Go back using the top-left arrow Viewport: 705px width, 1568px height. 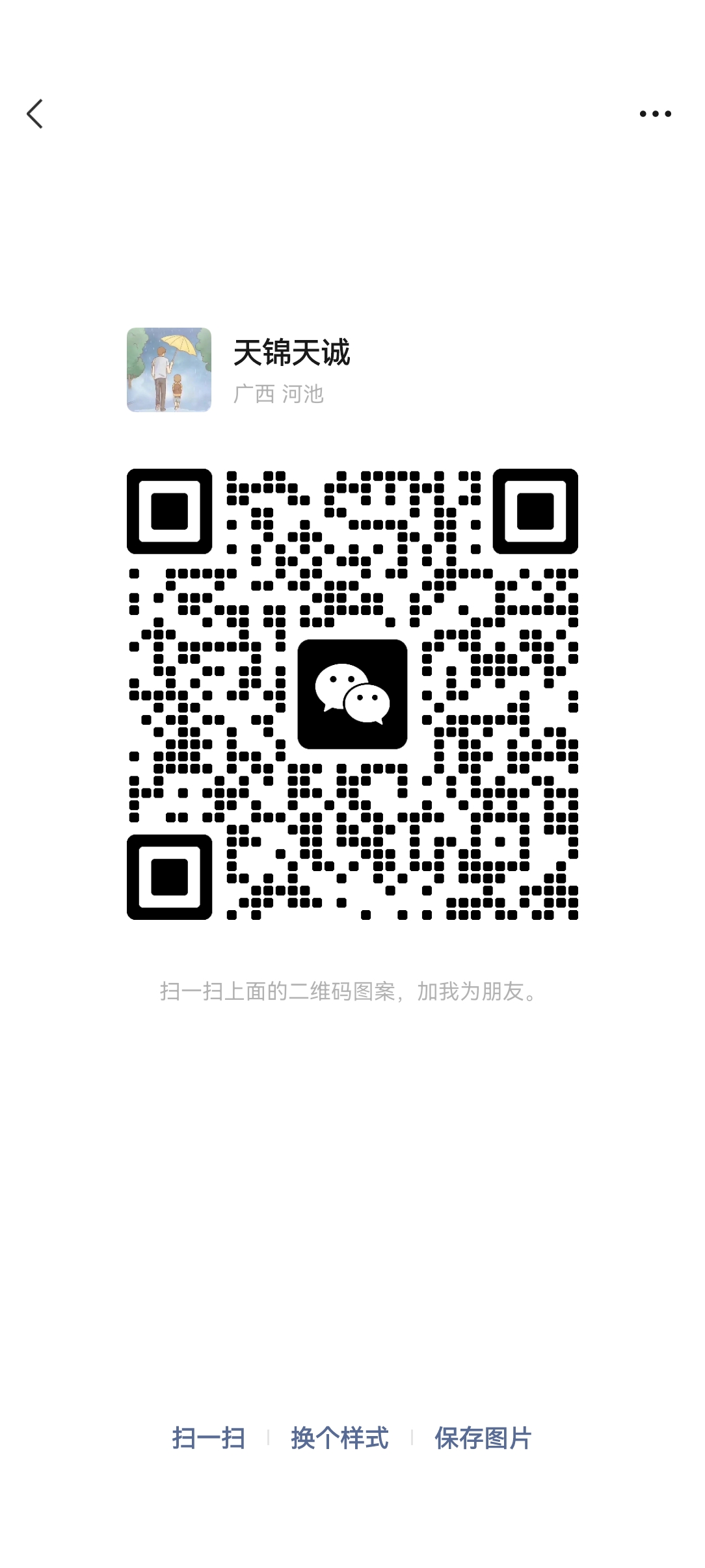tap(35, 114)
